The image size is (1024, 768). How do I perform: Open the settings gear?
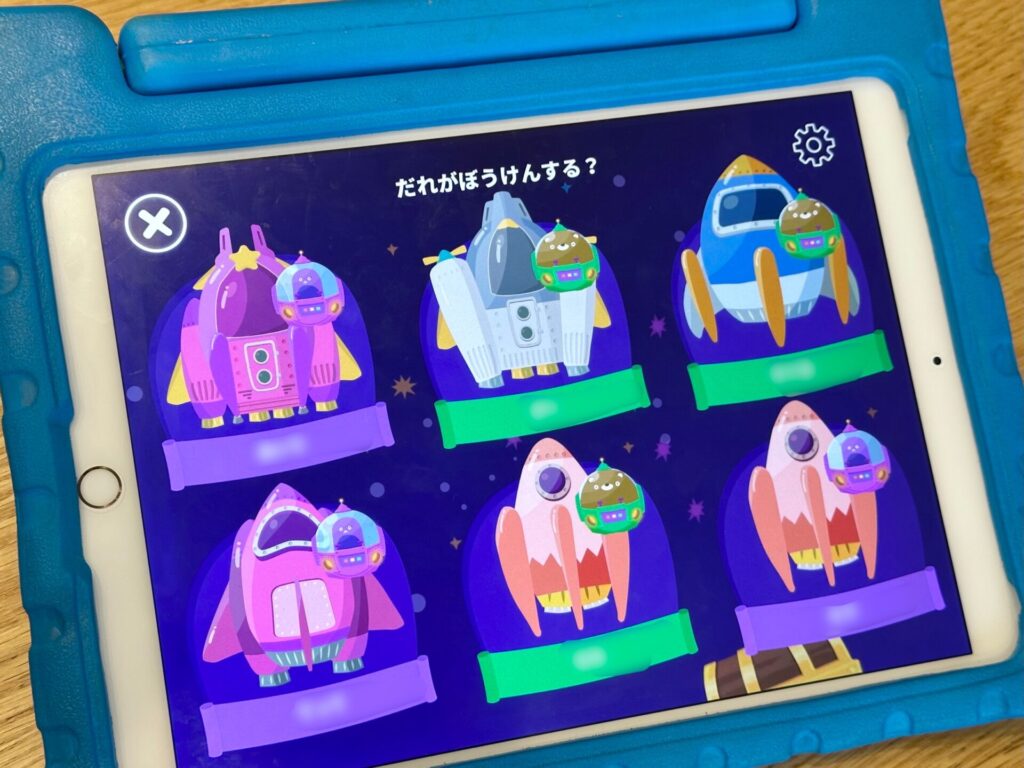[x=813, y=146]
